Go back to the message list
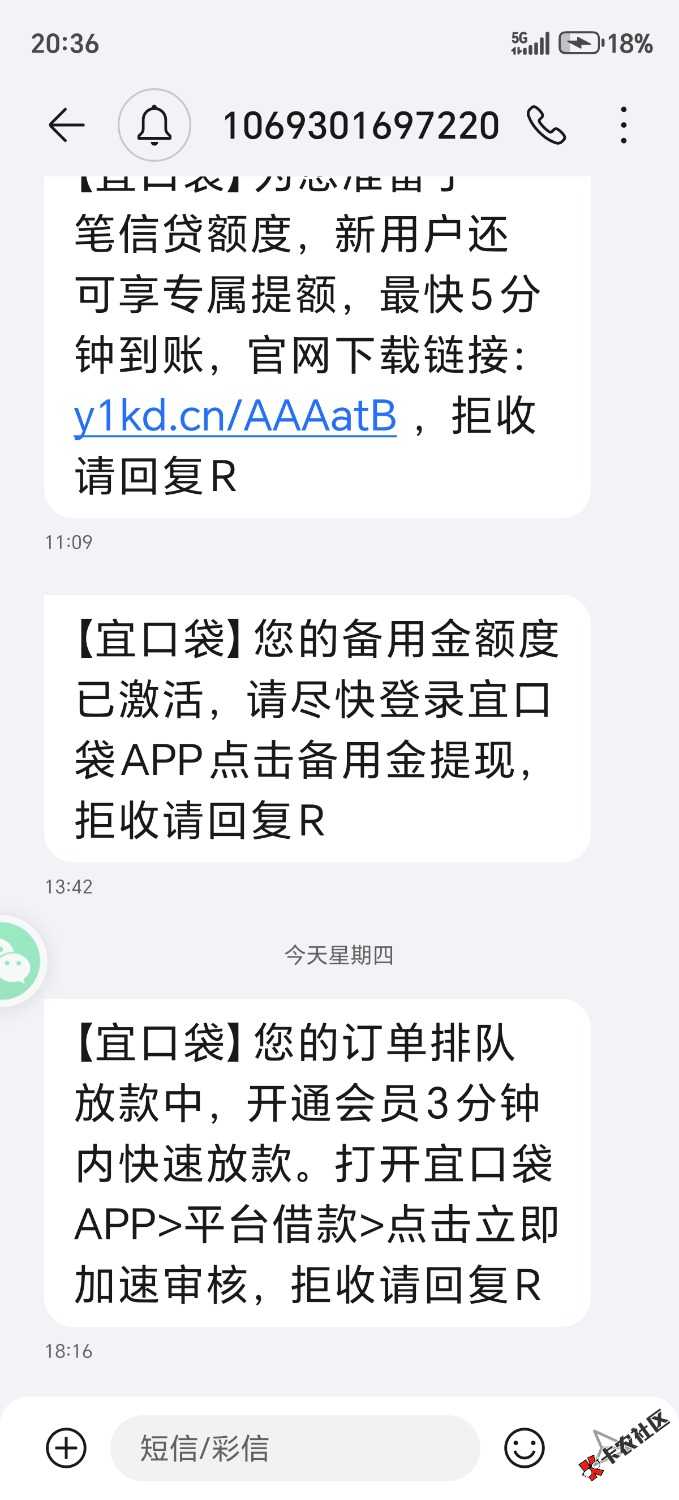Image resolution: width=679 pixels, height=1500 pixels. click(66, 126)
